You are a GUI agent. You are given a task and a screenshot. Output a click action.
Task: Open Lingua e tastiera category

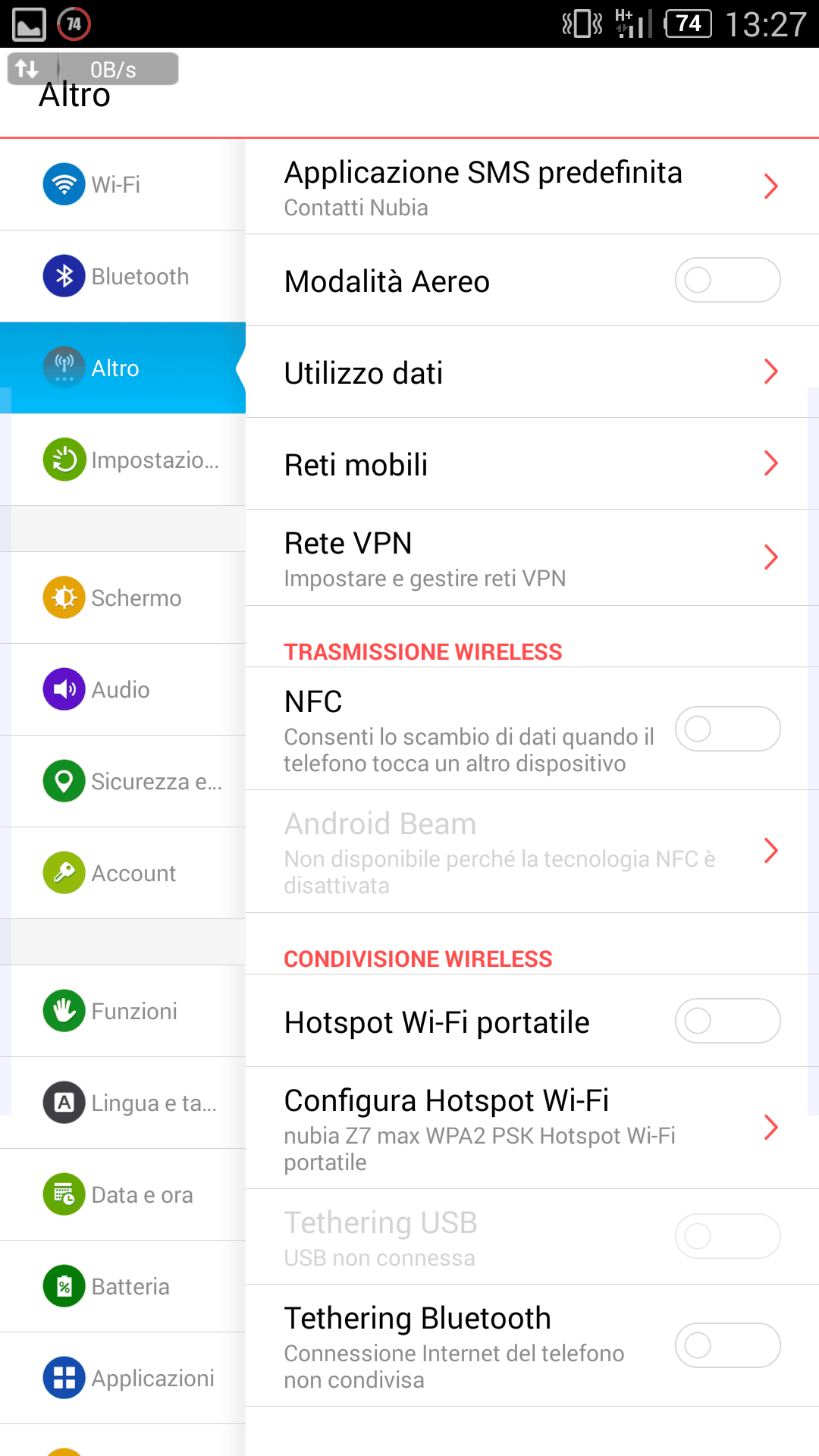tap(123, 1103)
